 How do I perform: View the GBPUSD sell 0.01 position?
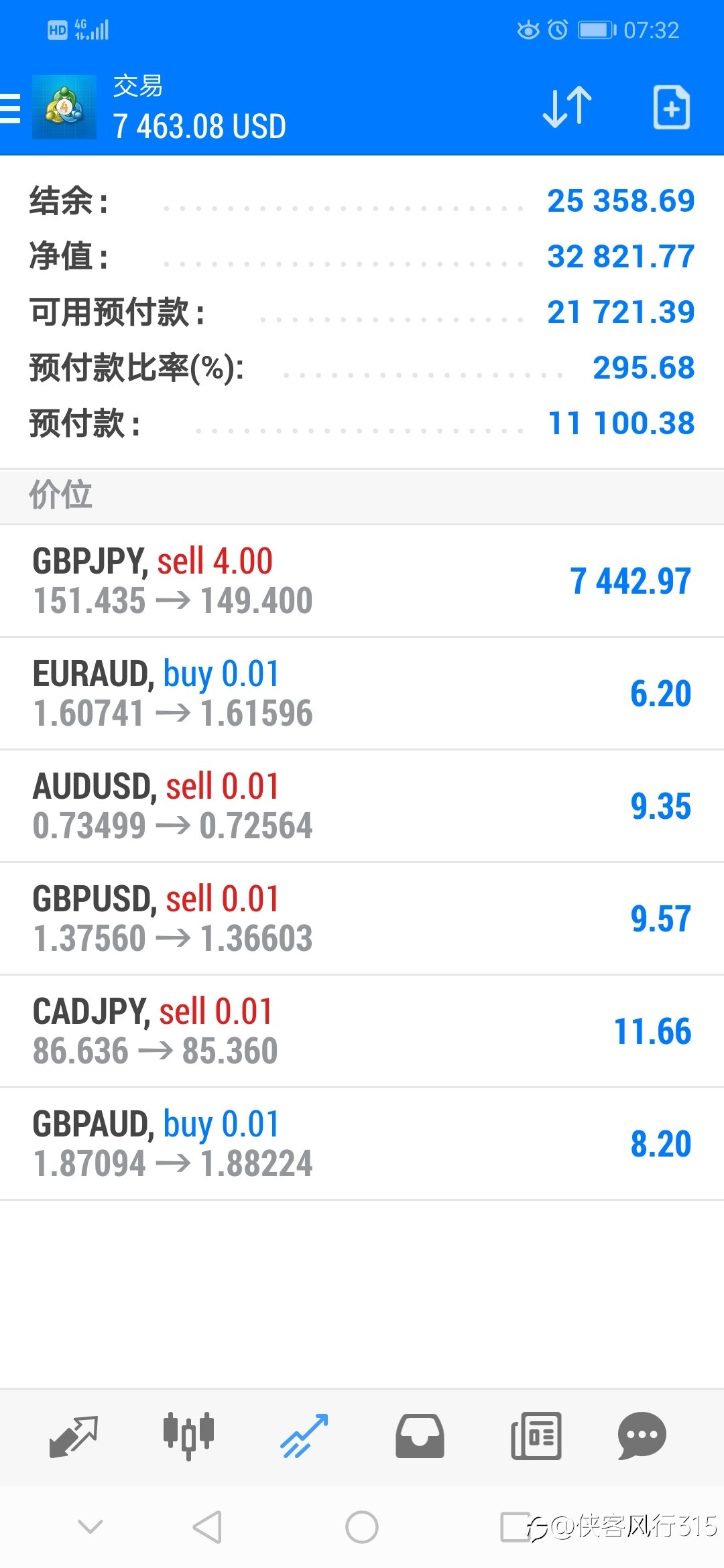pos(362,918)
